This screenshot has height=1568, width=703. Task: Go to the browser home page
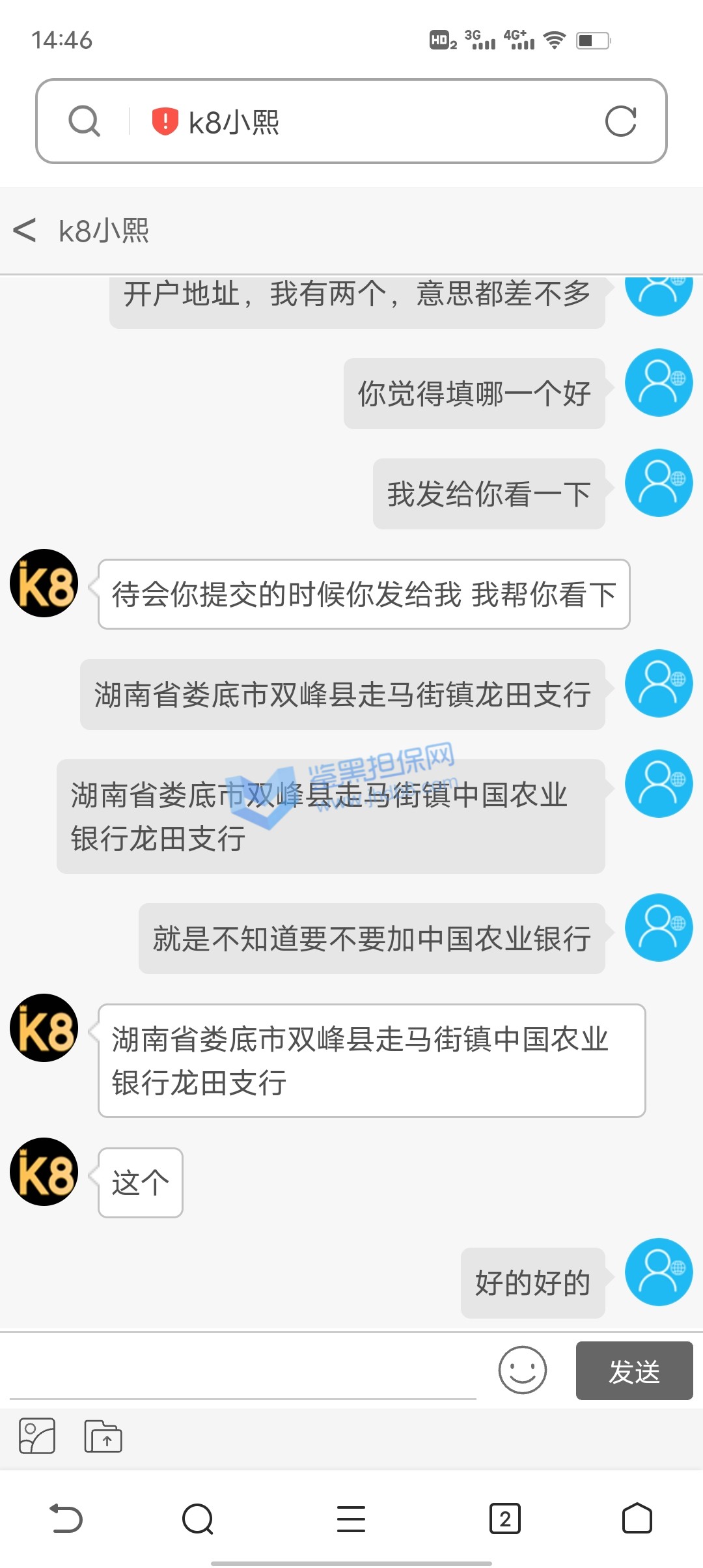pyautogui.click(x=637, y=1519)
